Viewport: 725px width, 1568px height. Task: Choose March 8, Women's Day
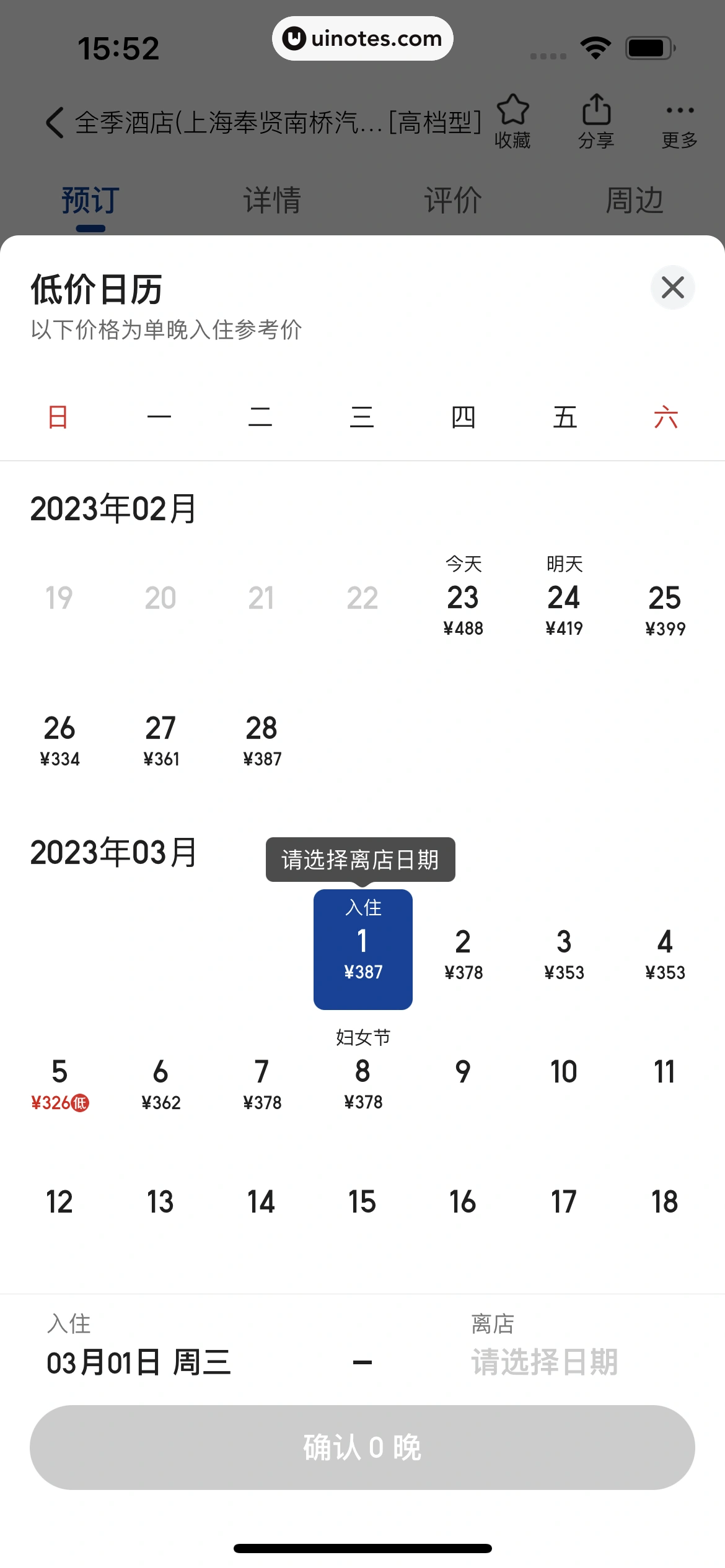pyautogui.click(x=362, y=1074)
